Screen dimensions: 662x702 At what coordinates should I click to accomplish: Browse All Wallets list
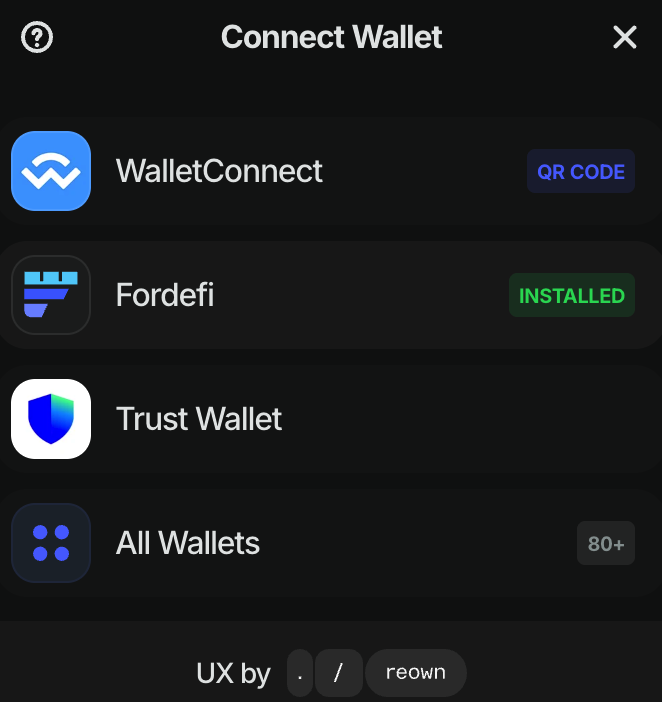[x=330, y=543]
